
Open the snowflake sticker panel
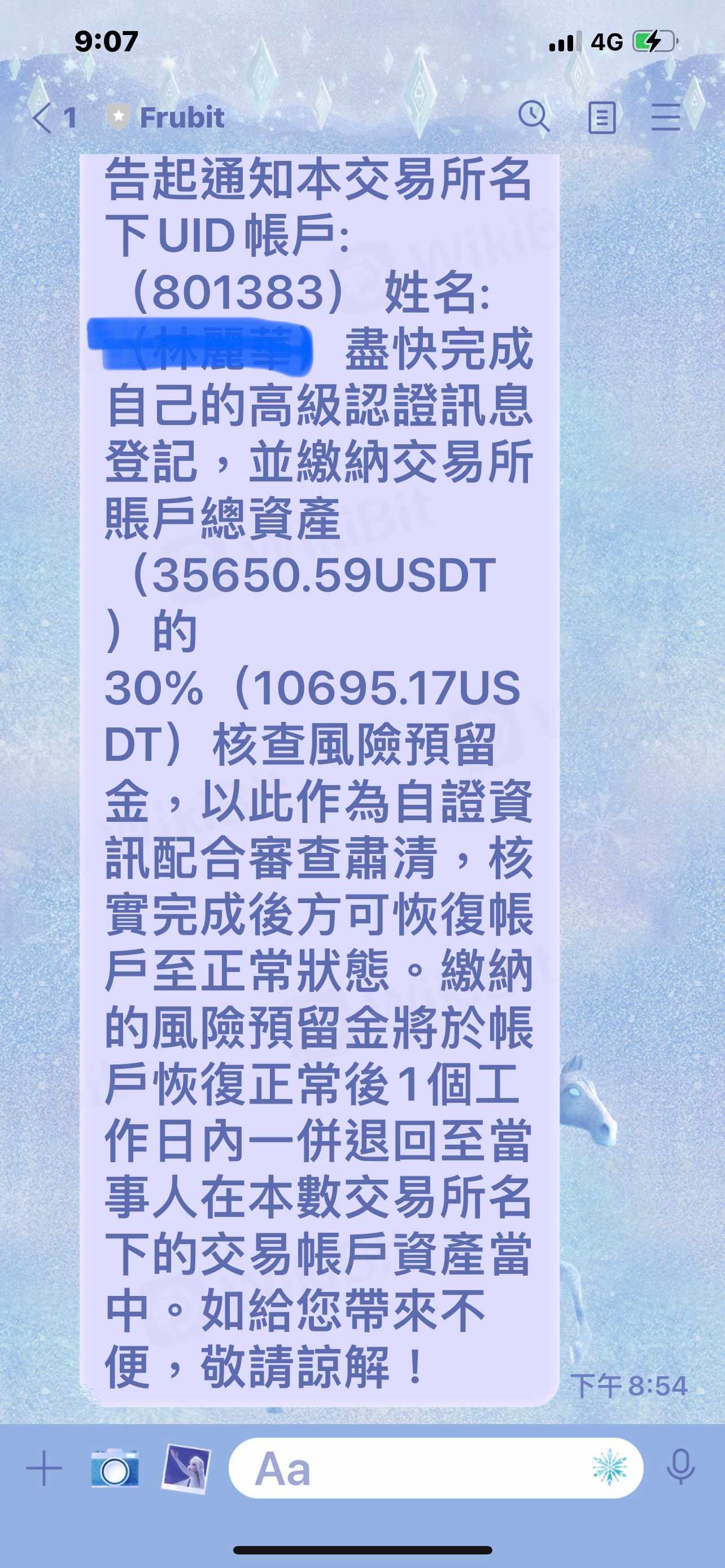click(x=609, y=1468)
